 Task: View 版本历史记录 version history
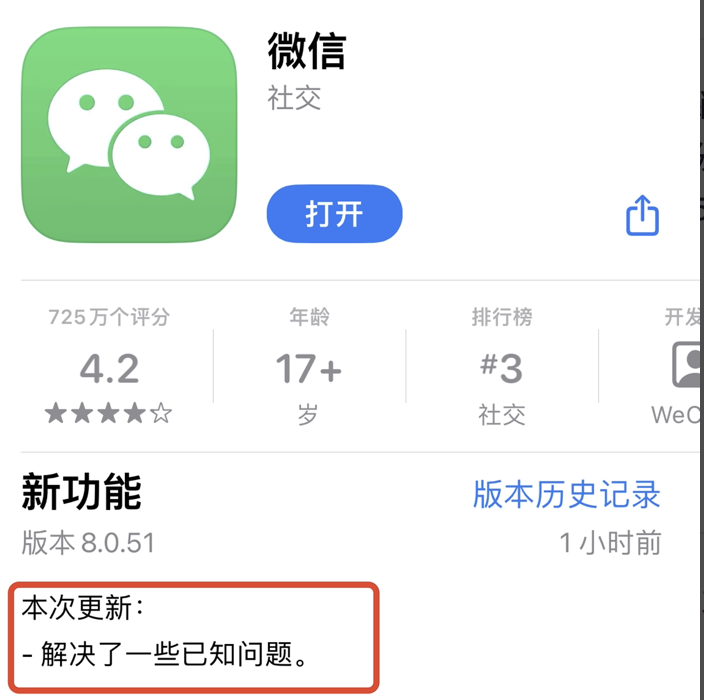pos(566,494)
